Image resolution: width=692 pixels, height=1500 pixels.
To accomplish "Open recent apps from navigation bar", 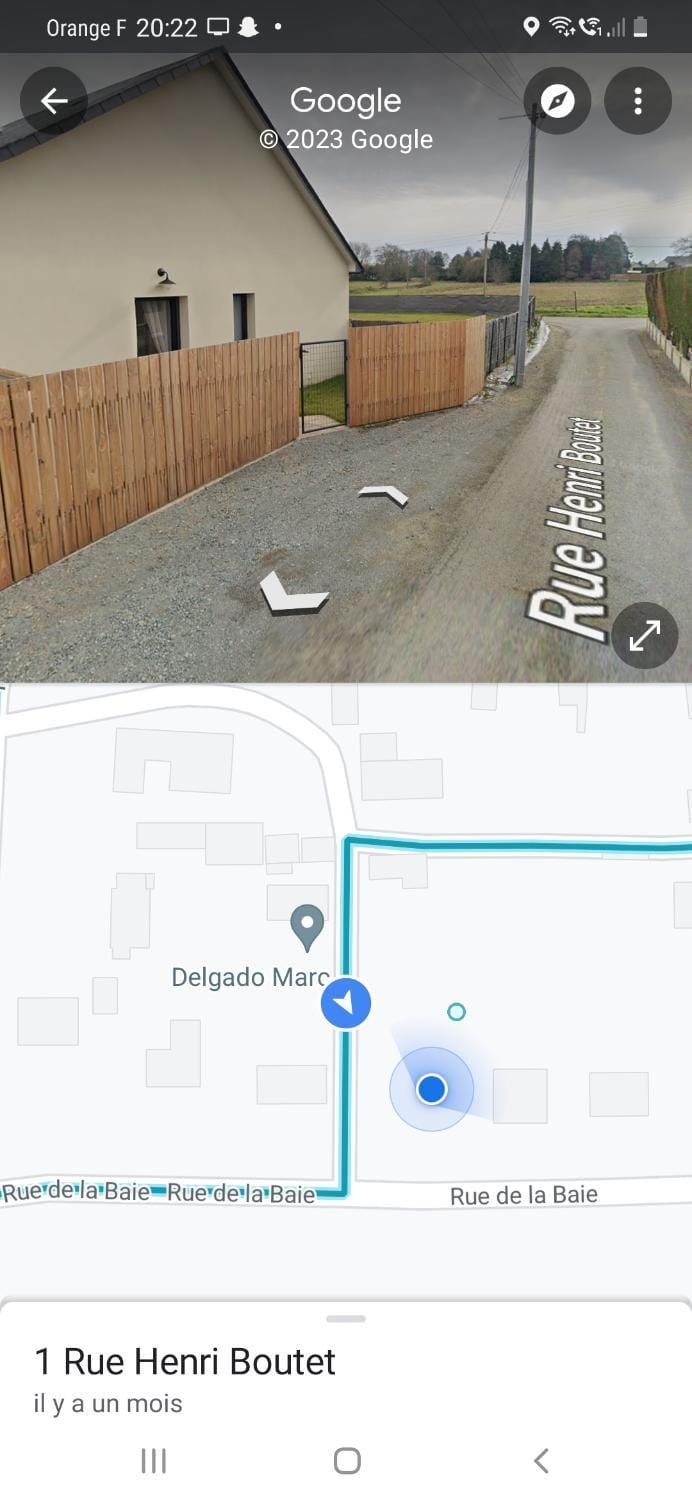I will coord(153,1461).
